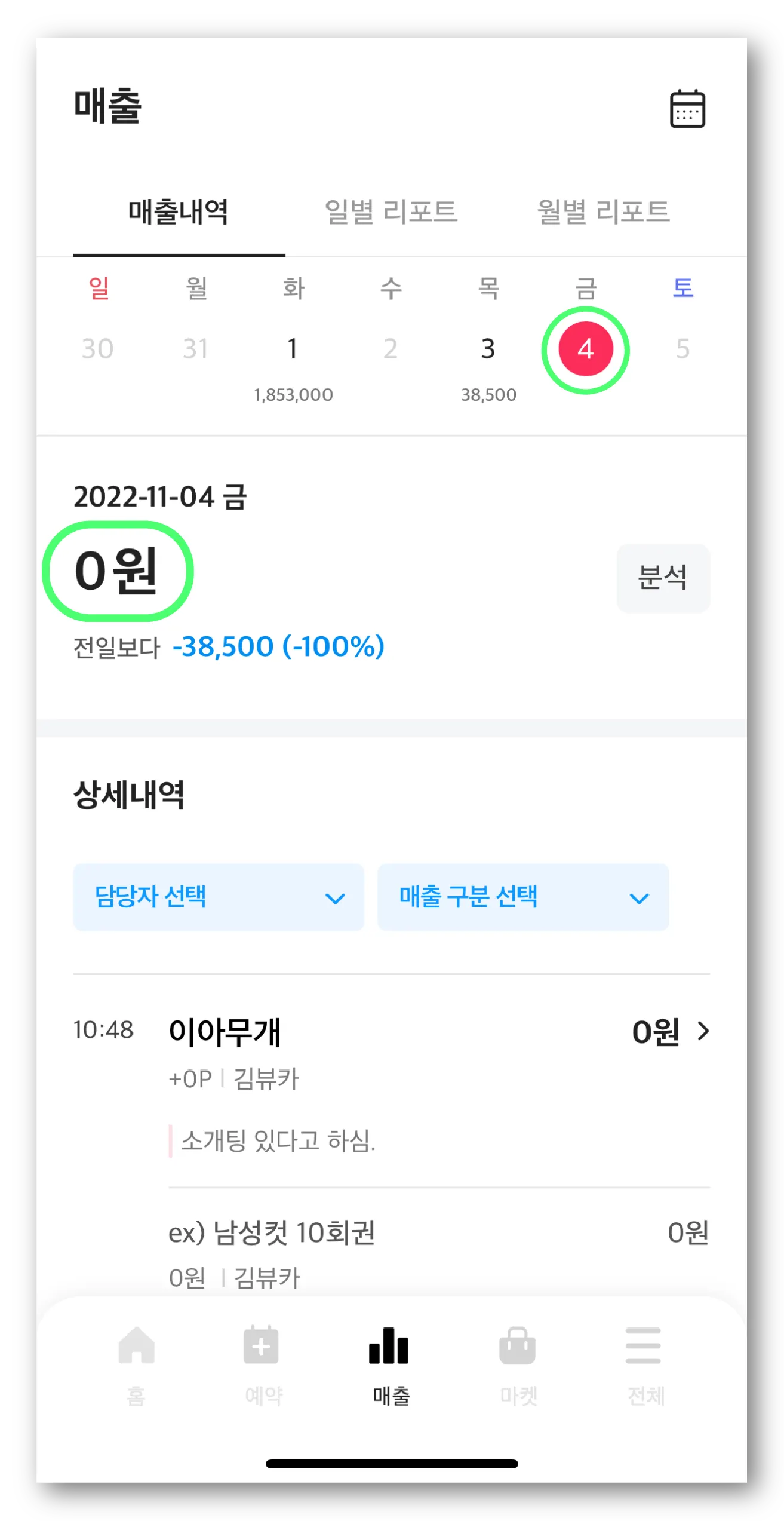Expand the 매출 구분 선택 dropdown
Viewport: 784px width, 1521px height.
[523, 897]
